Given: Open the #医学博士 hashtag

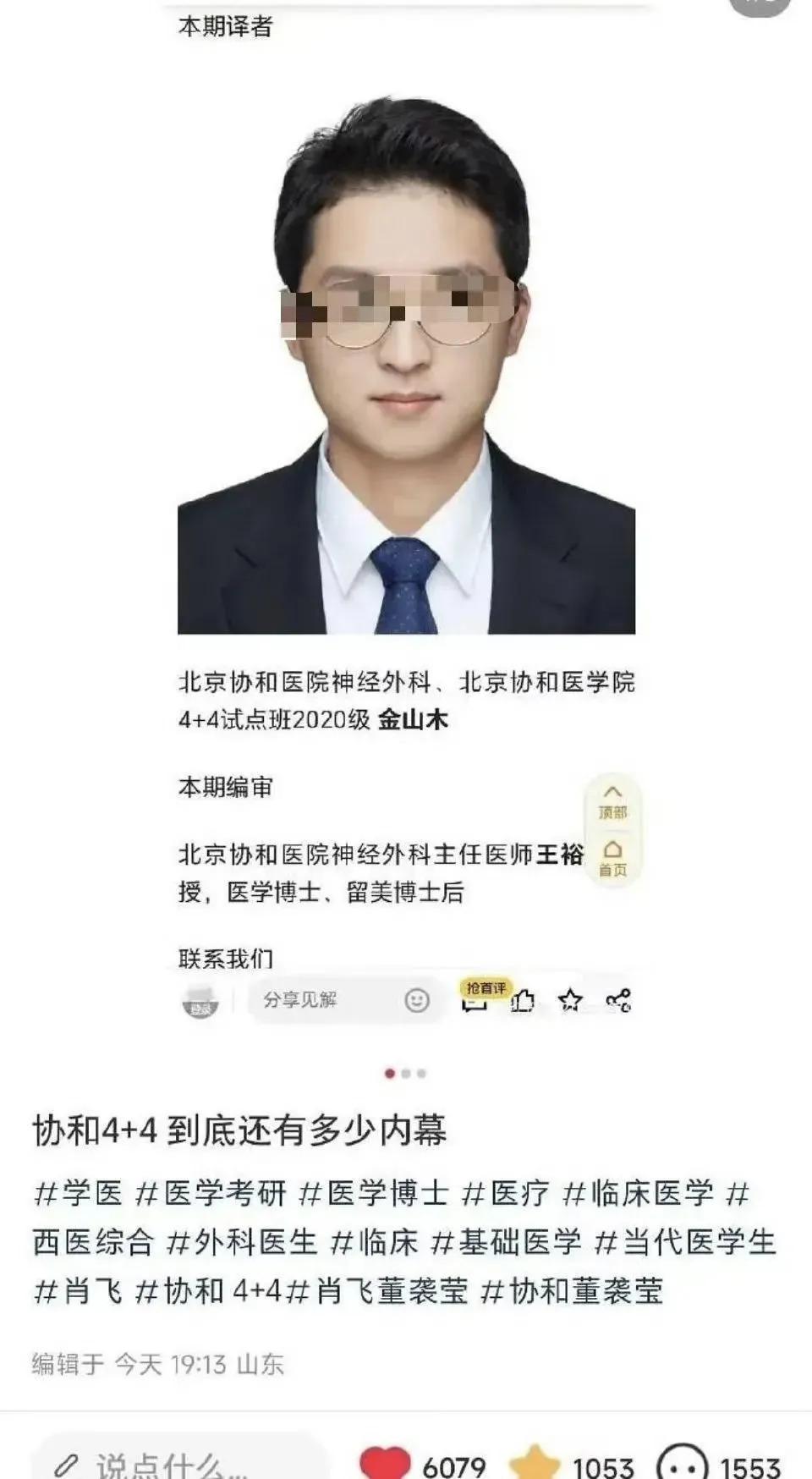Looking at the screenshot, I should [x=375, y=1194].
